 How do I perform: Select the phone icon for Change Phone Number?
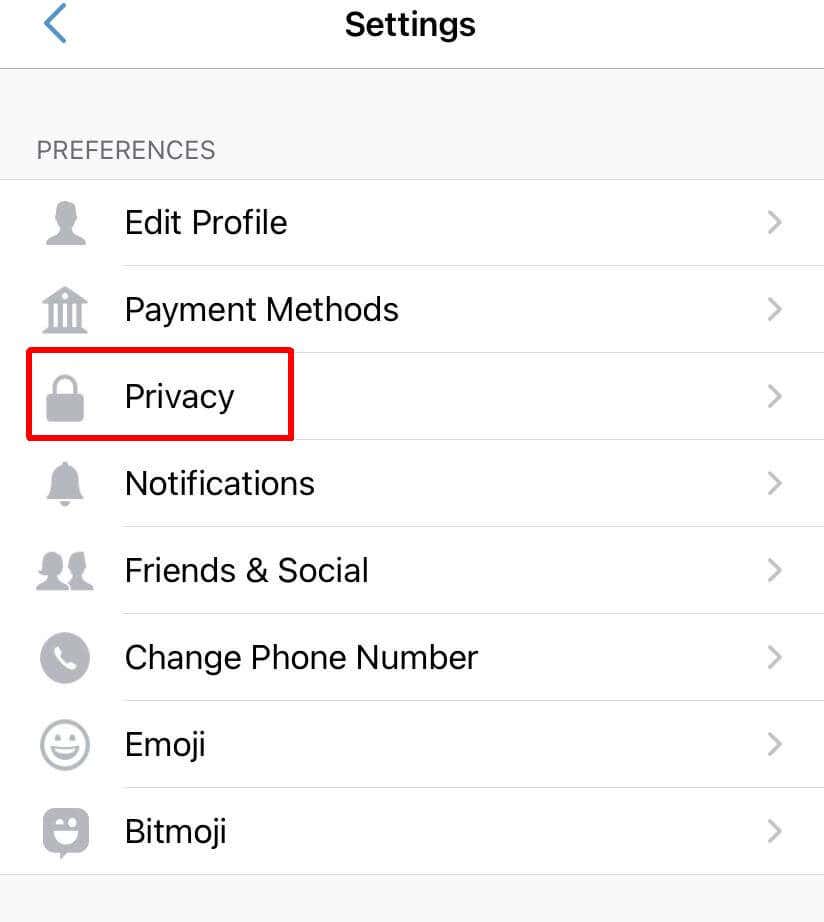pyautogui.click(x=64, y=657)
